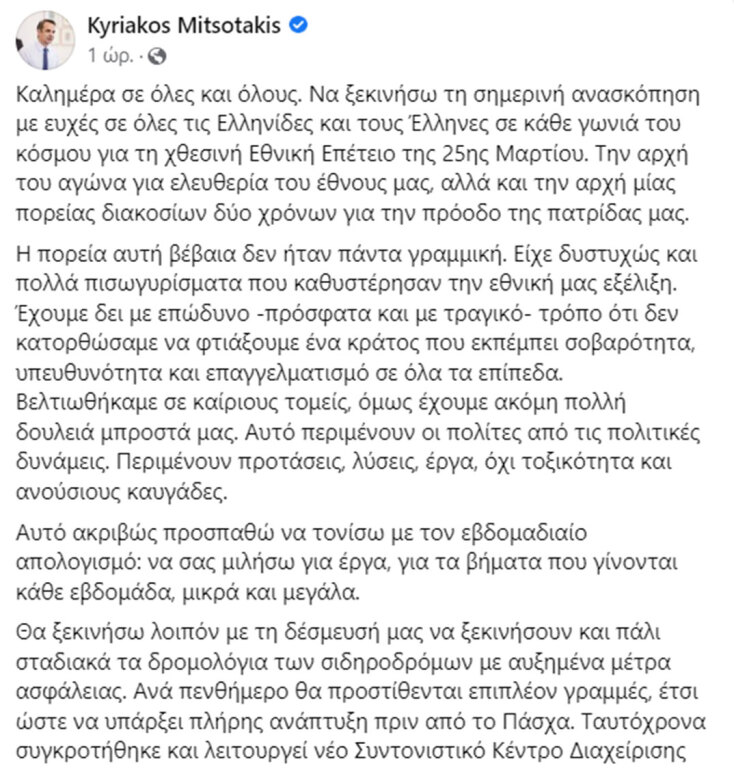
Task: Open Kyriakos Mitsotakis profile picture
Action: pos(46,40)
